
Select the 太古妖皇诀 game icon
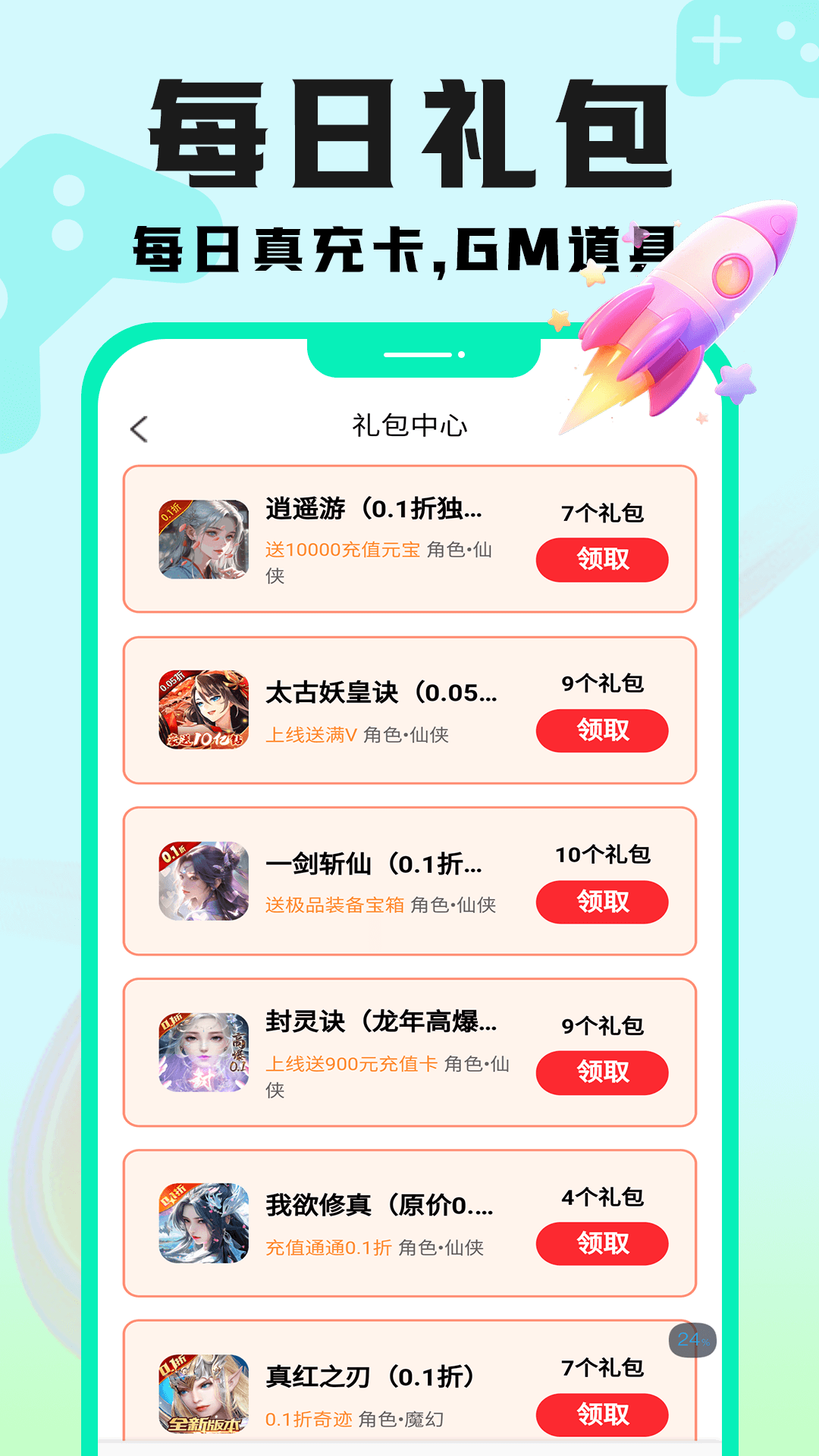click(x=201, y=707)
